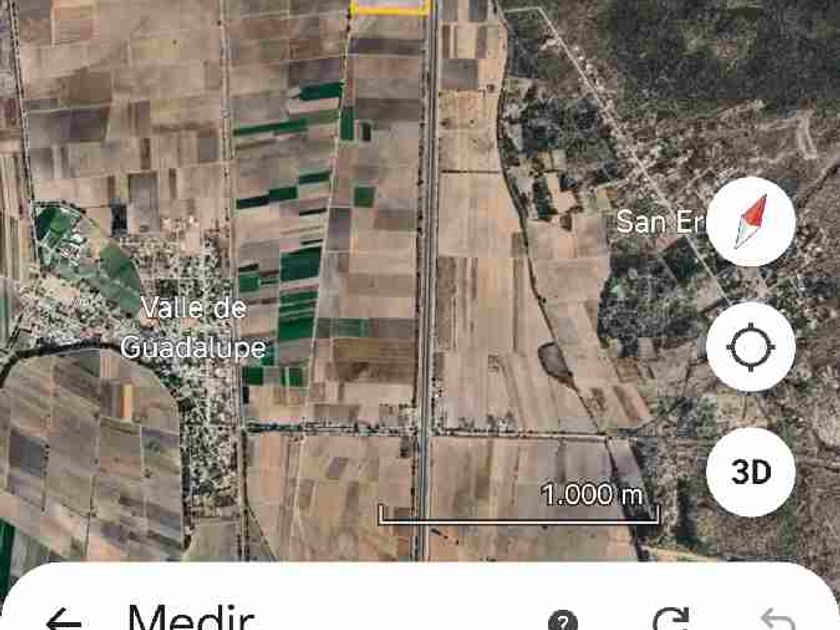Screen dimensions: 840x630
Task: Restart the measurement with the reload icon
Action: tap(673, 621)
